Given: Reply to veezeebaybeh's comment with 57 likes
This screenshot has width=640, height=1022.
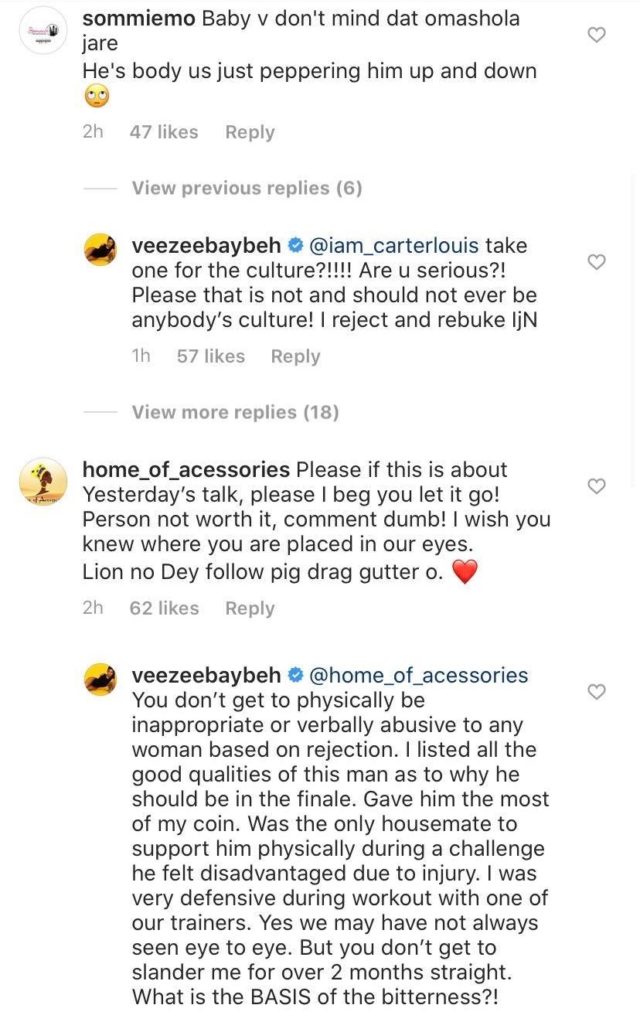Looking at the screenshot, I should tap(295, 356).
